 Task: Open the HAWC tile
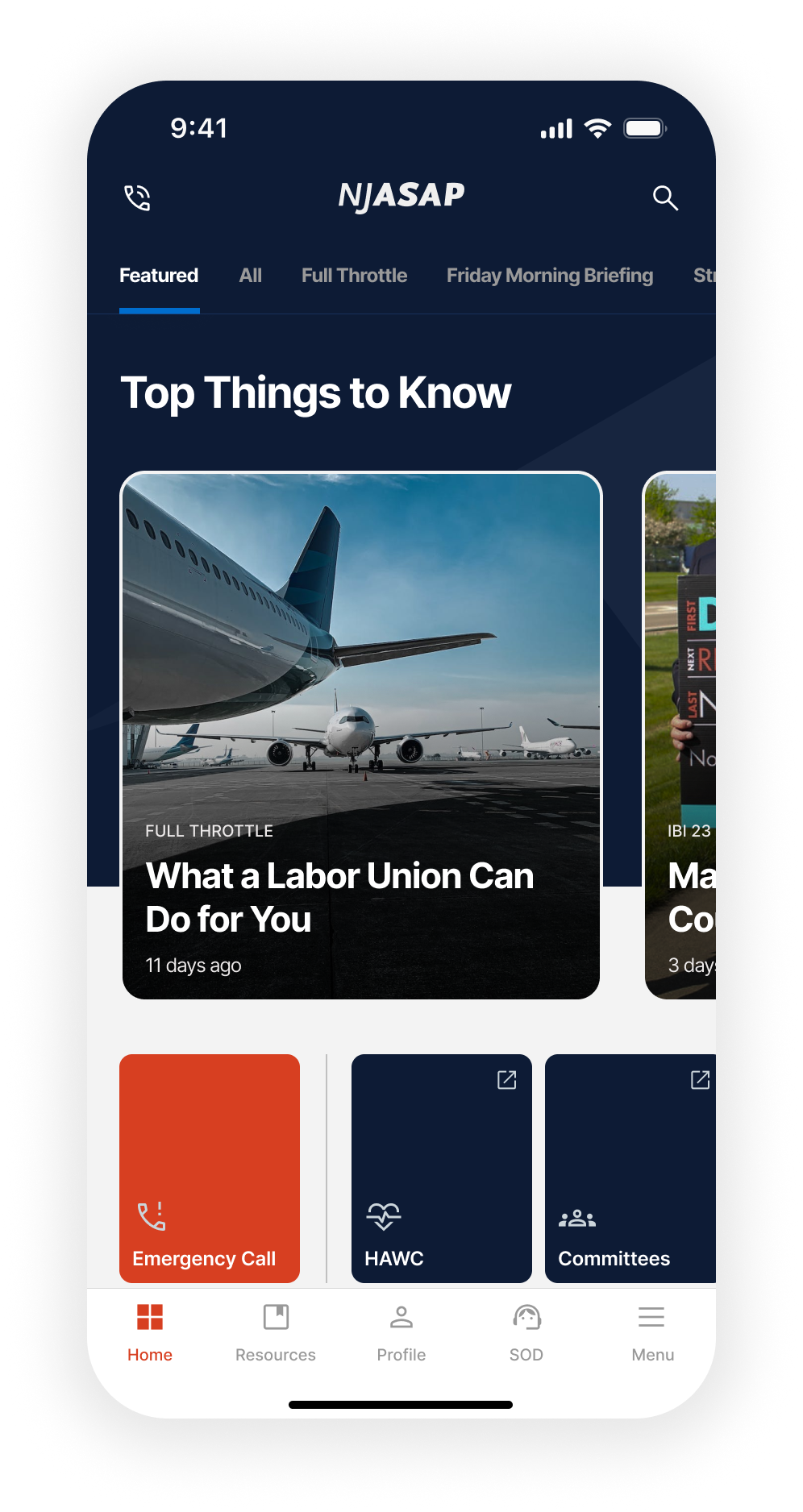[x=441, y=1169]
